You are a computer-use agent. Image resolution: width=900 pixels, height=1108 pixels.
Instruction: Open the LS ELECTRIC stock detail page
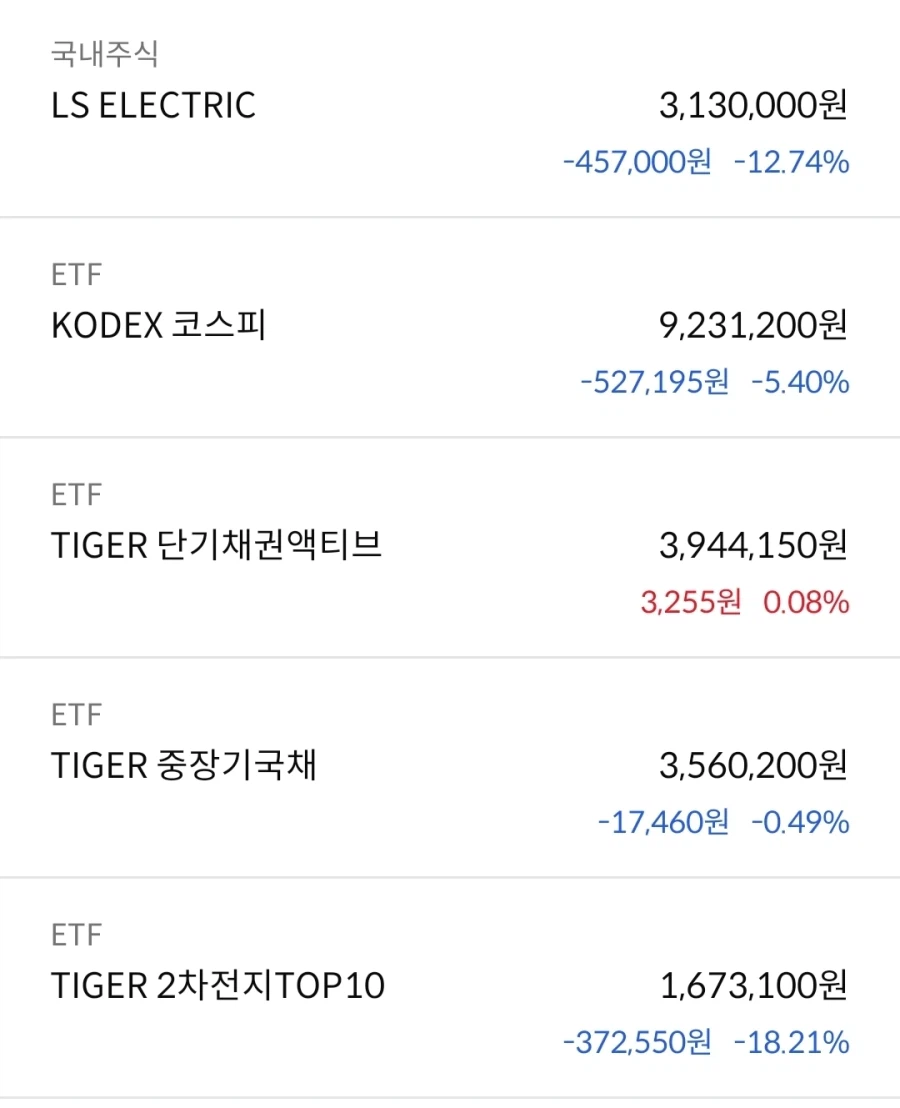(153, 106)
